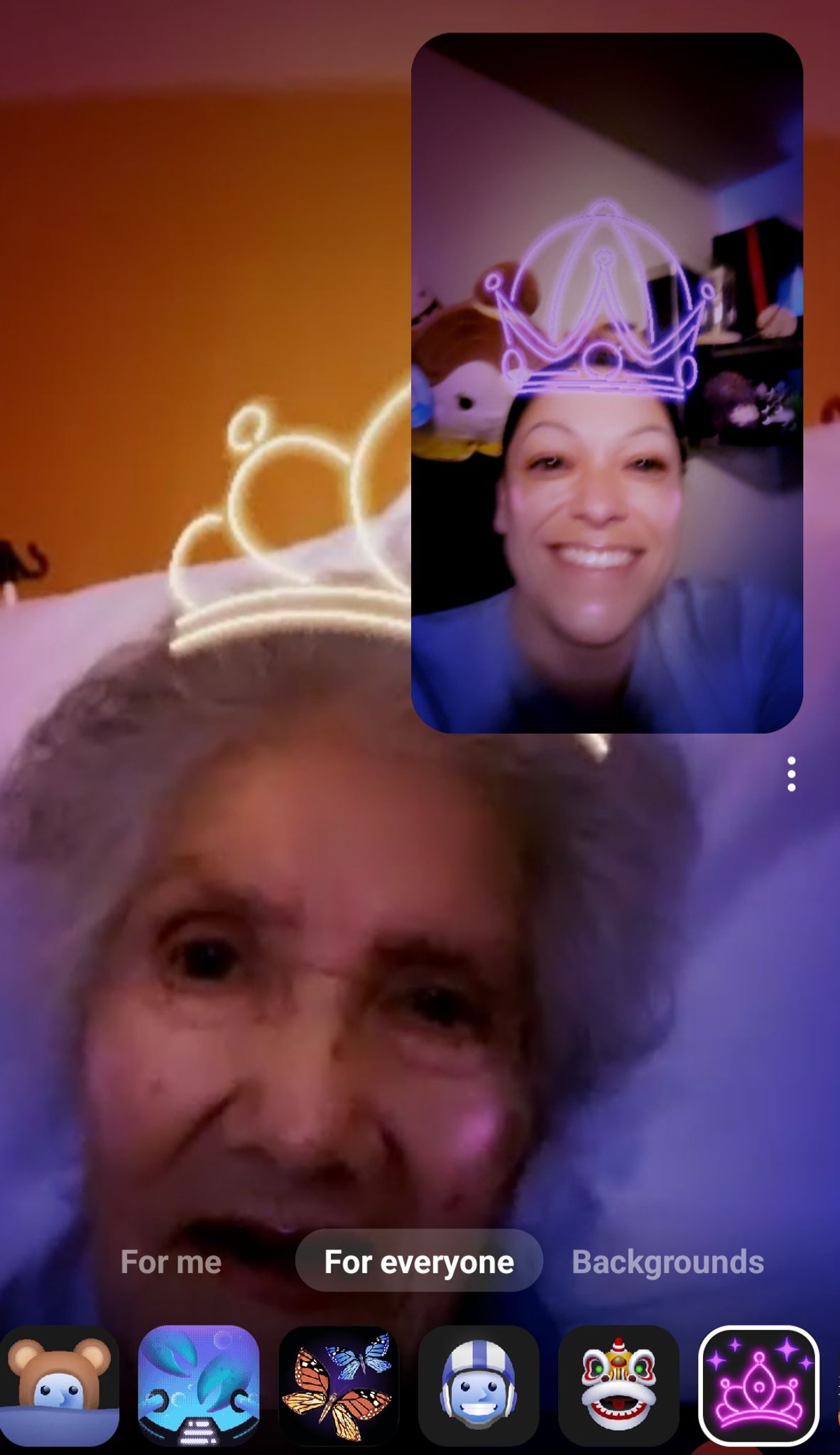Apply the bear costume effect
This screenshot has width=840, height=1455.
60,1385
